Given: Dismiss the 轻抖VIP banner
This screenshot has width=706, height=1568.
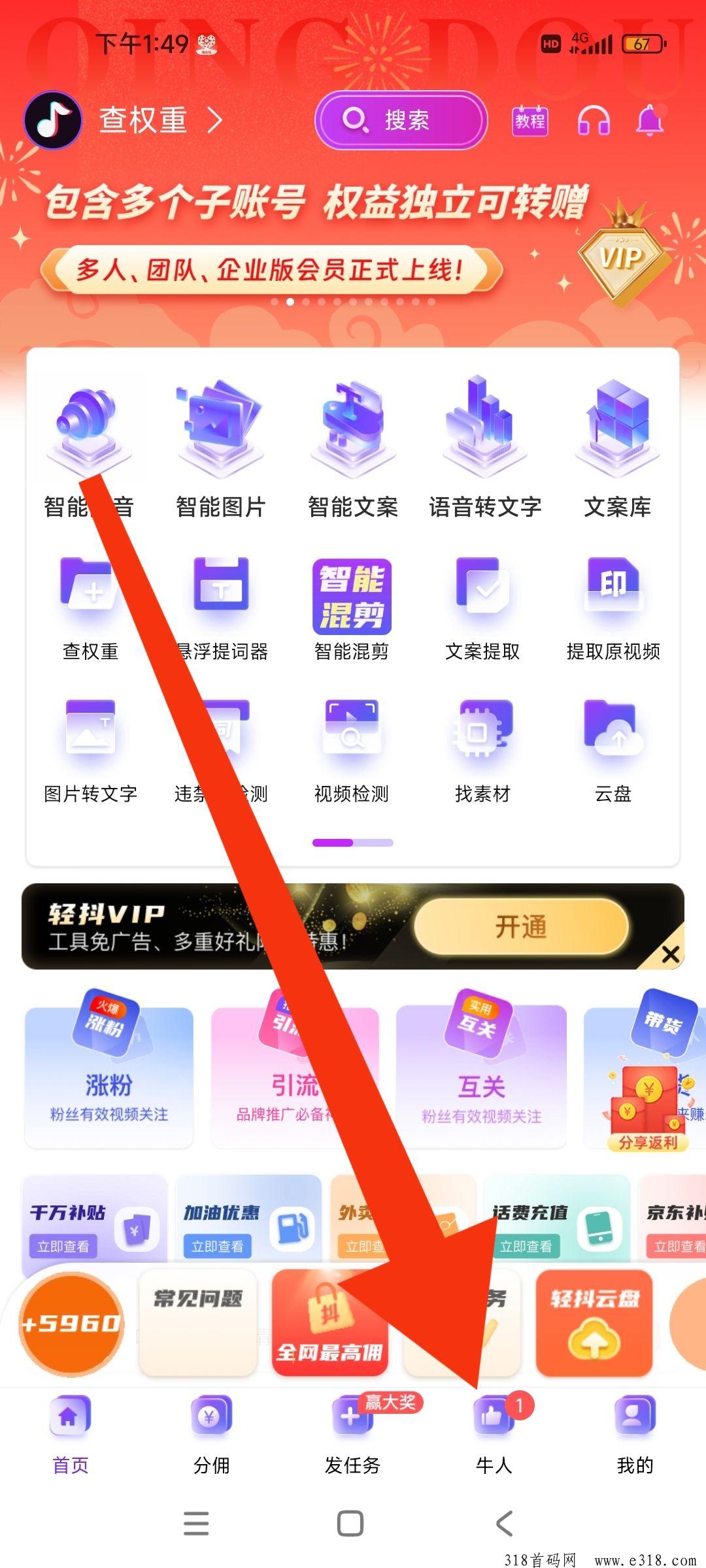Looking at the screenshot, I should (x=670, y=955).
